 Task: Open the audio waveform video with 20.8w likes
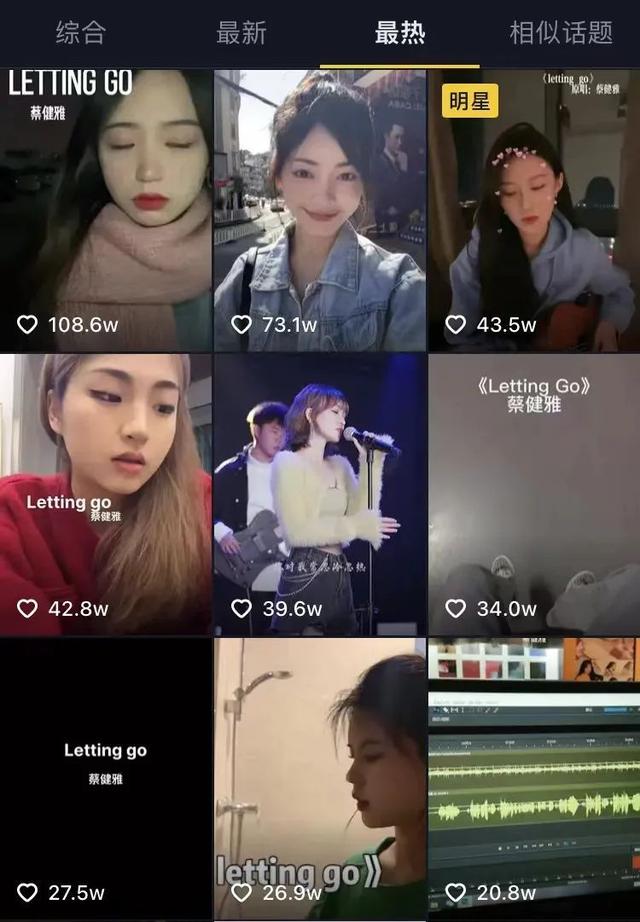534,780
